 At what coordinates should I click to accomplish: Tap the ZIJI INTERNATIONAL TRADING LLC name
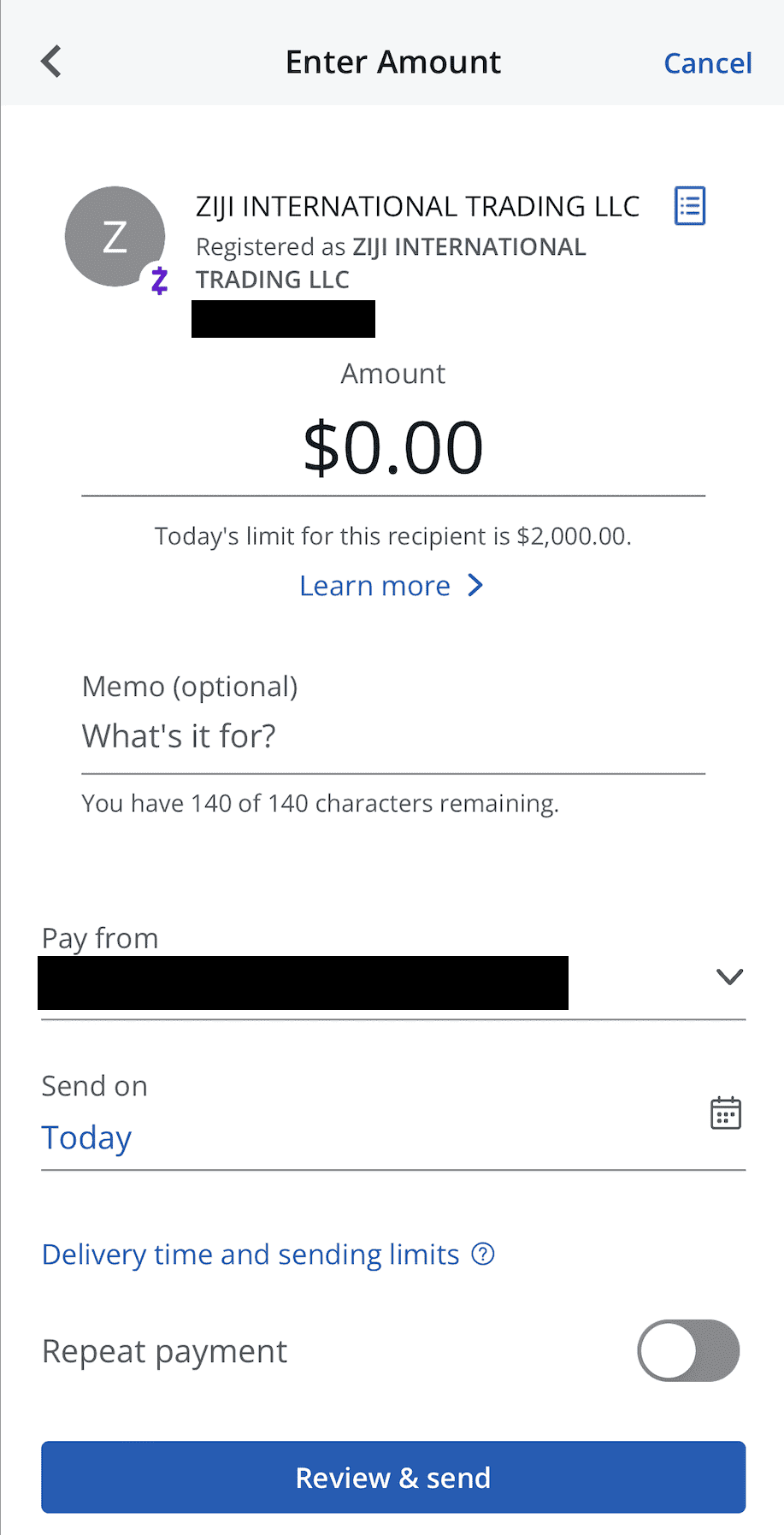coord(418,205)
